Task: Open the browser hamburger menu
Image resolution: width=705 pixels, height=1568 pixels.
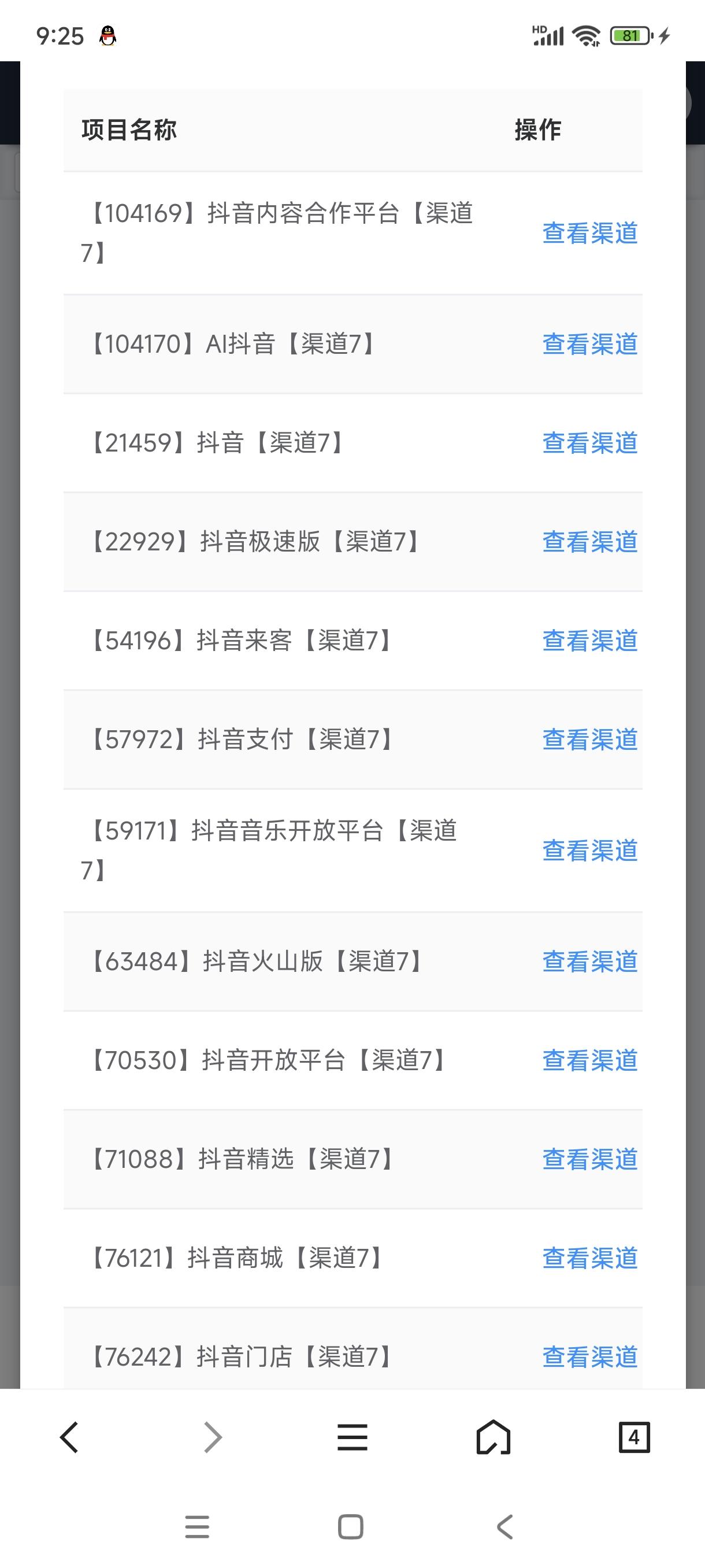Action: point(352,1438)
